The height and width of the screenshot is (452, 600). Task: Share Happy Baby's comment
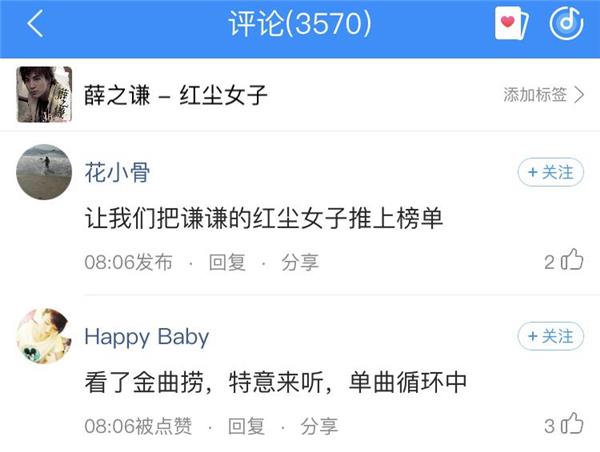(319, 426)
